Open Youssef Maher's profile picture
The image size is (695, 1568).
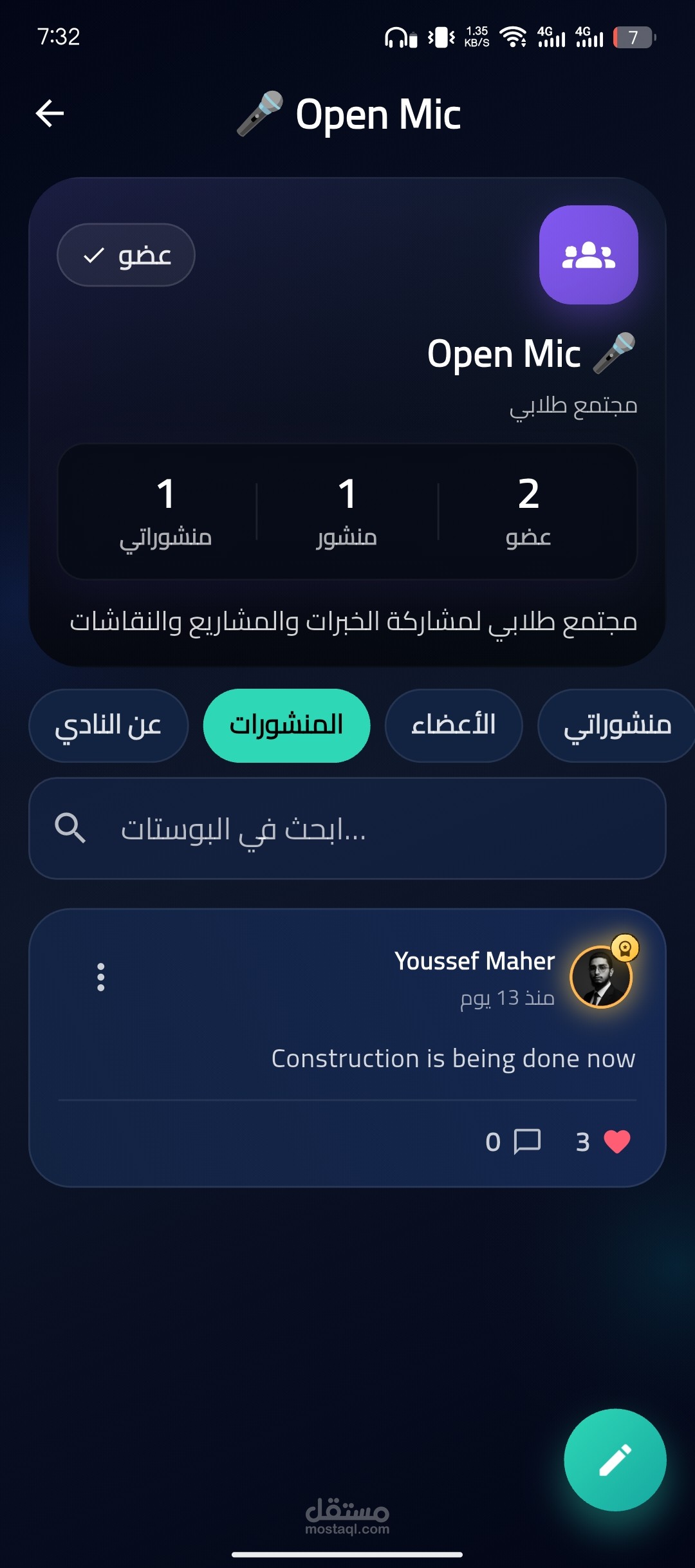point(601,976)
